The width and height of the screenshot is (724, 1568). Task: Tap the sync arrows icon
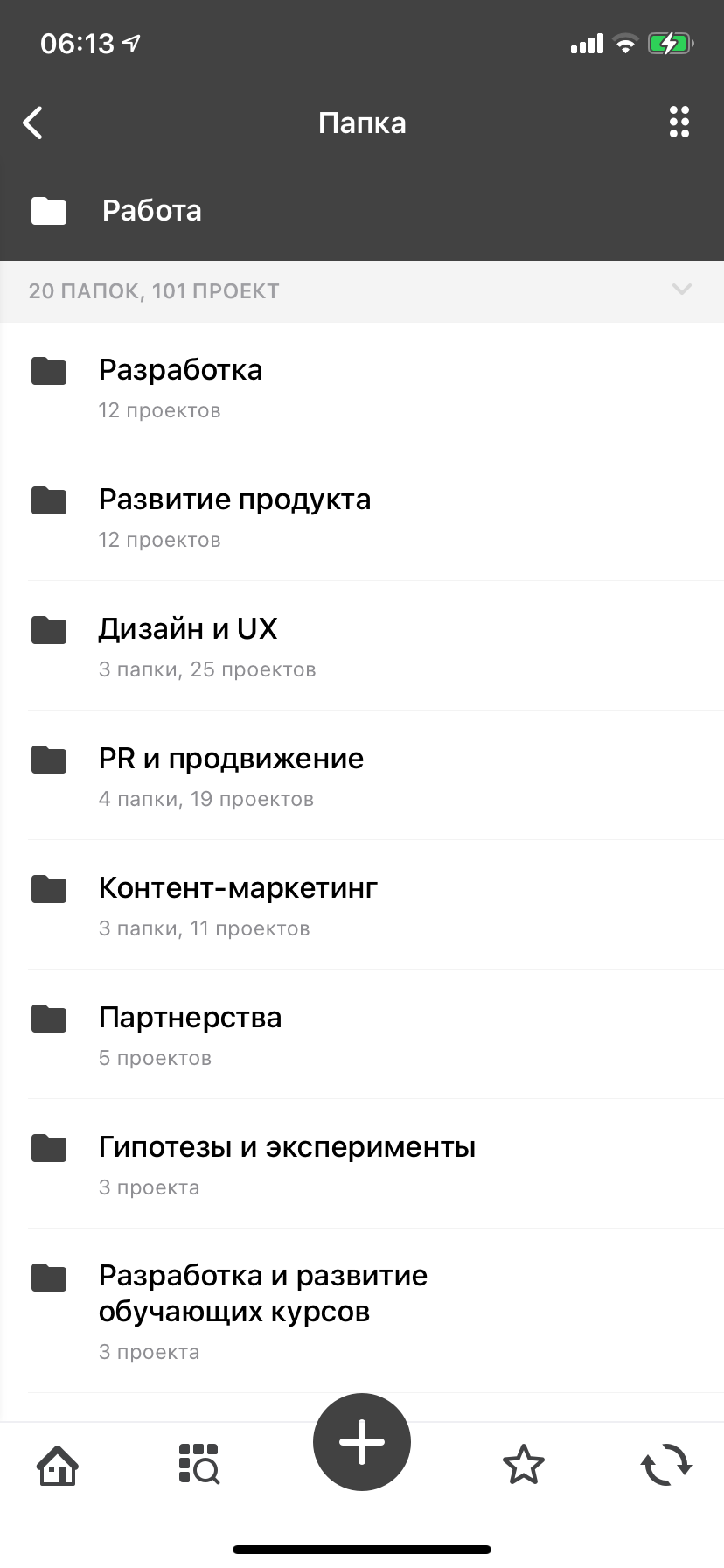pyautogui.click(x=666, y=1465)
